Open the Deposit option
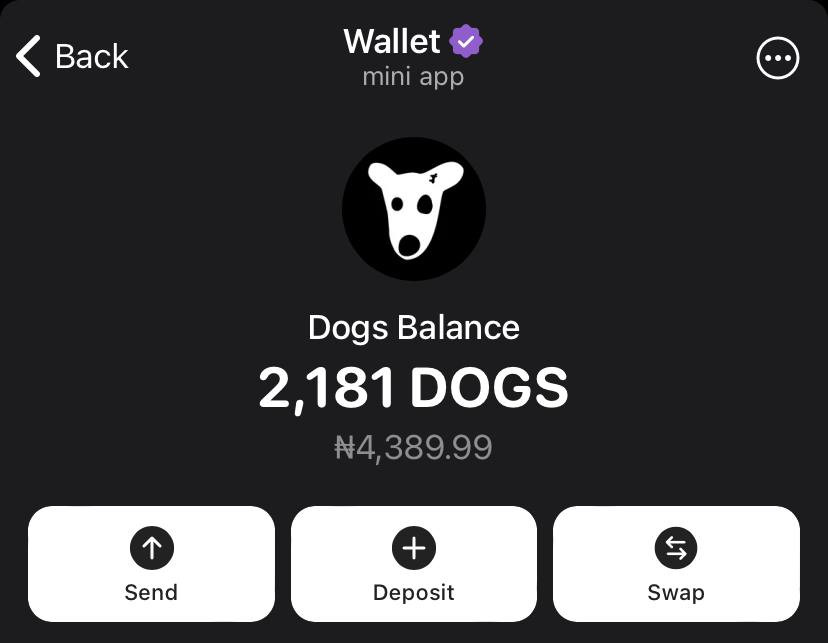This screenshot has height=643, width=828. [x=413, y=564]
